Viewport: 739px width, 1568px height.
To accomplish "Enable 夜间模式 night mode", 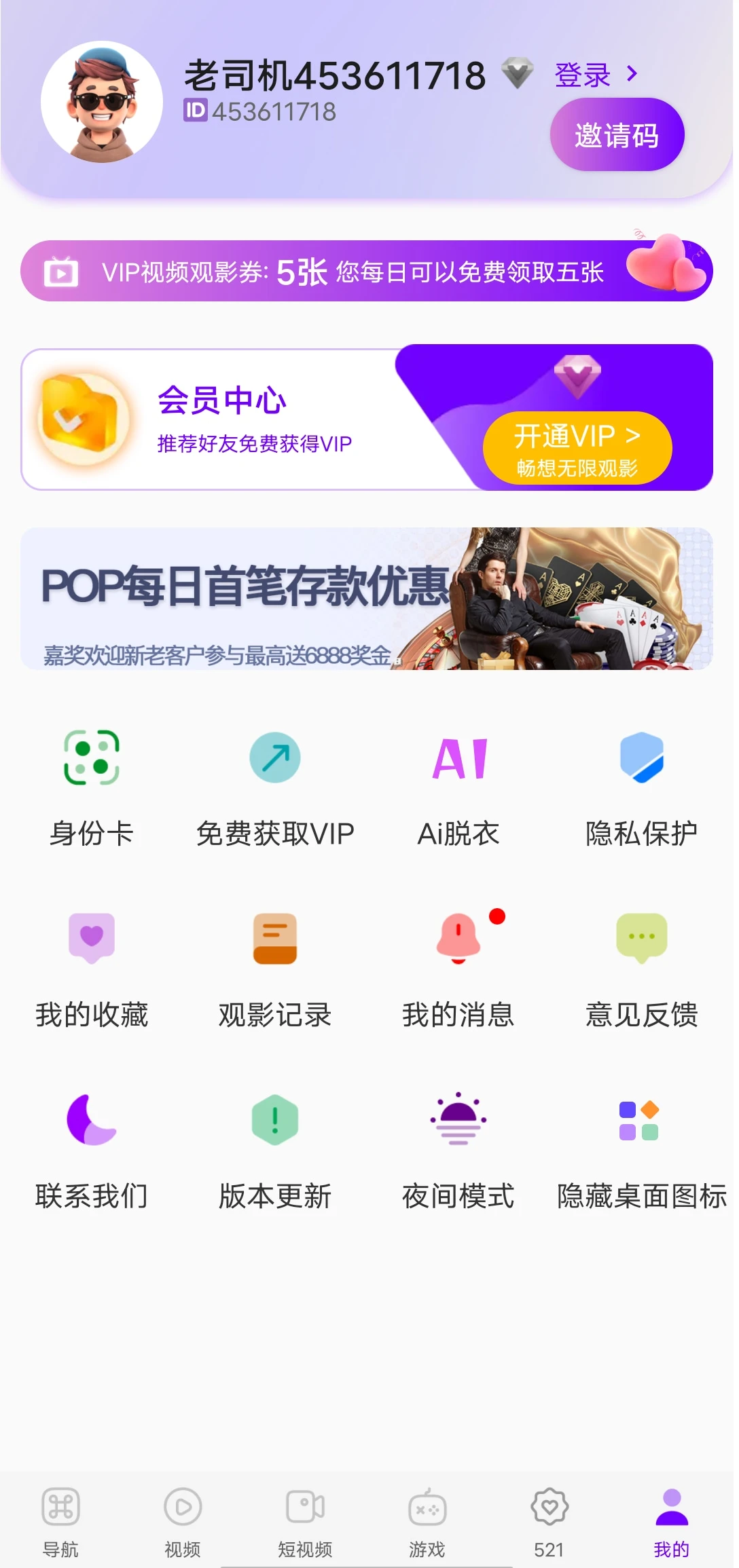I will pyautogui.click(x=458, y=1151).
